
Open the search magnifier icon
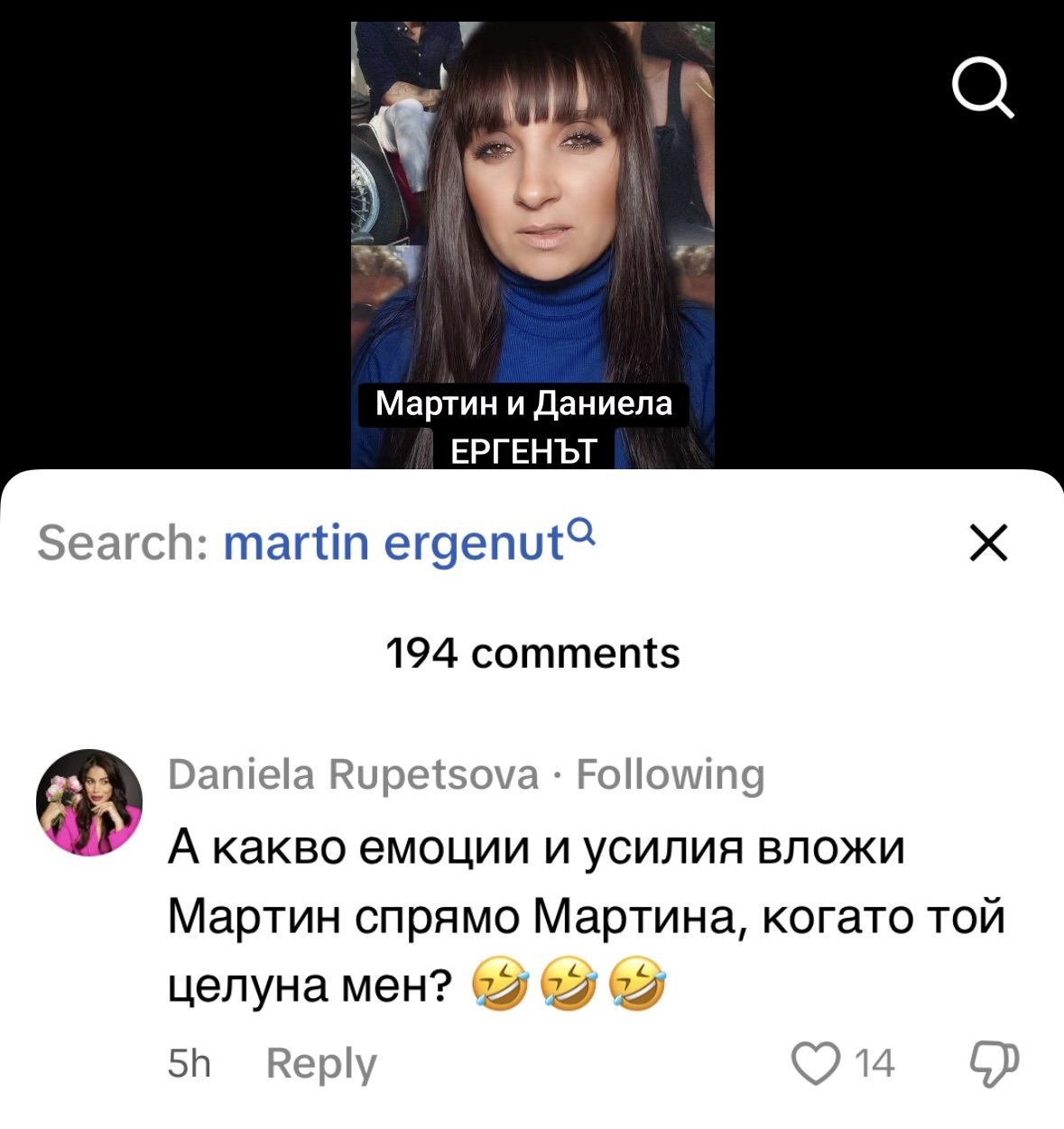pos(983,88)
